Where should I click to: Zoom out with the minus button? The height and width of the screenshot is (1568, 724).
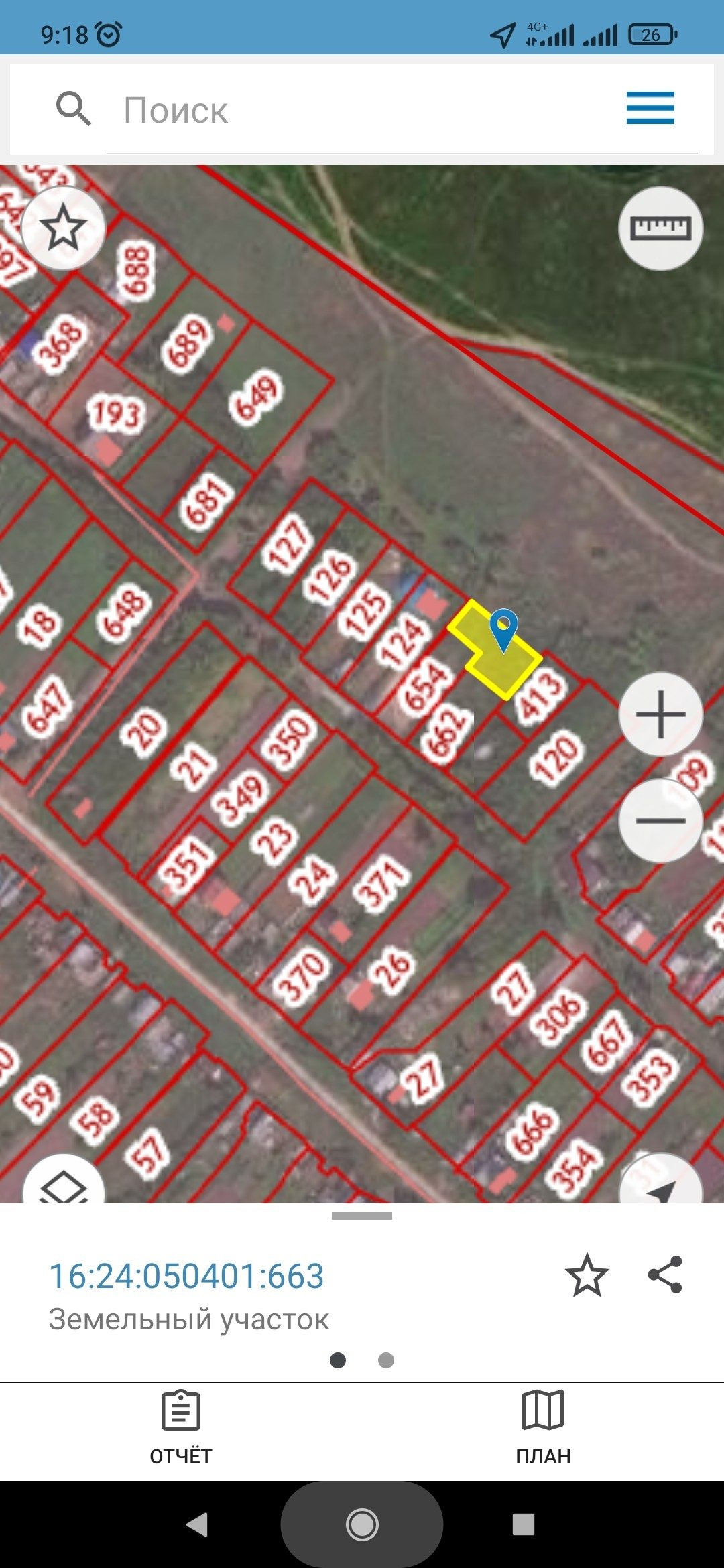660,820
